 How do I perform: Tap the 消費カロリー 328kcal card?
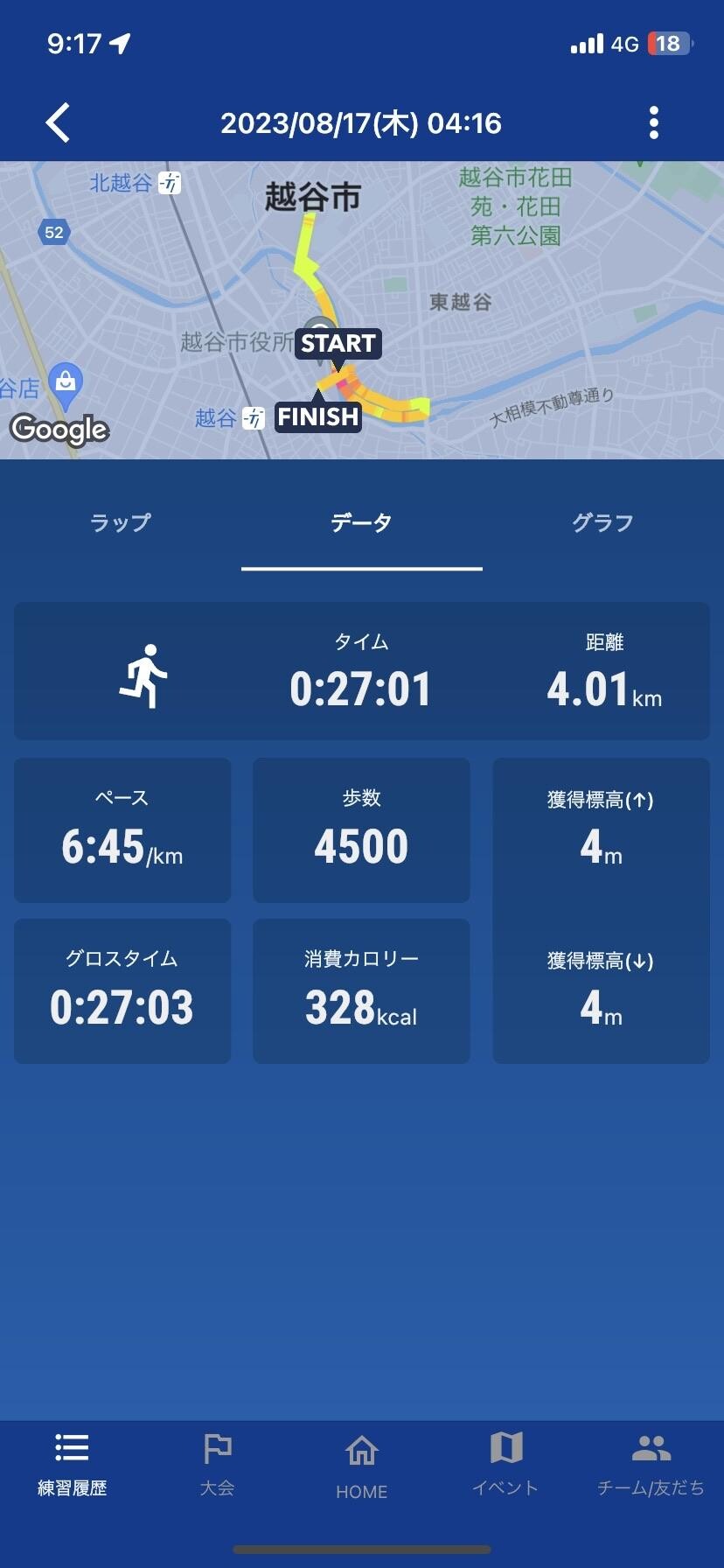tap(361, 990)
